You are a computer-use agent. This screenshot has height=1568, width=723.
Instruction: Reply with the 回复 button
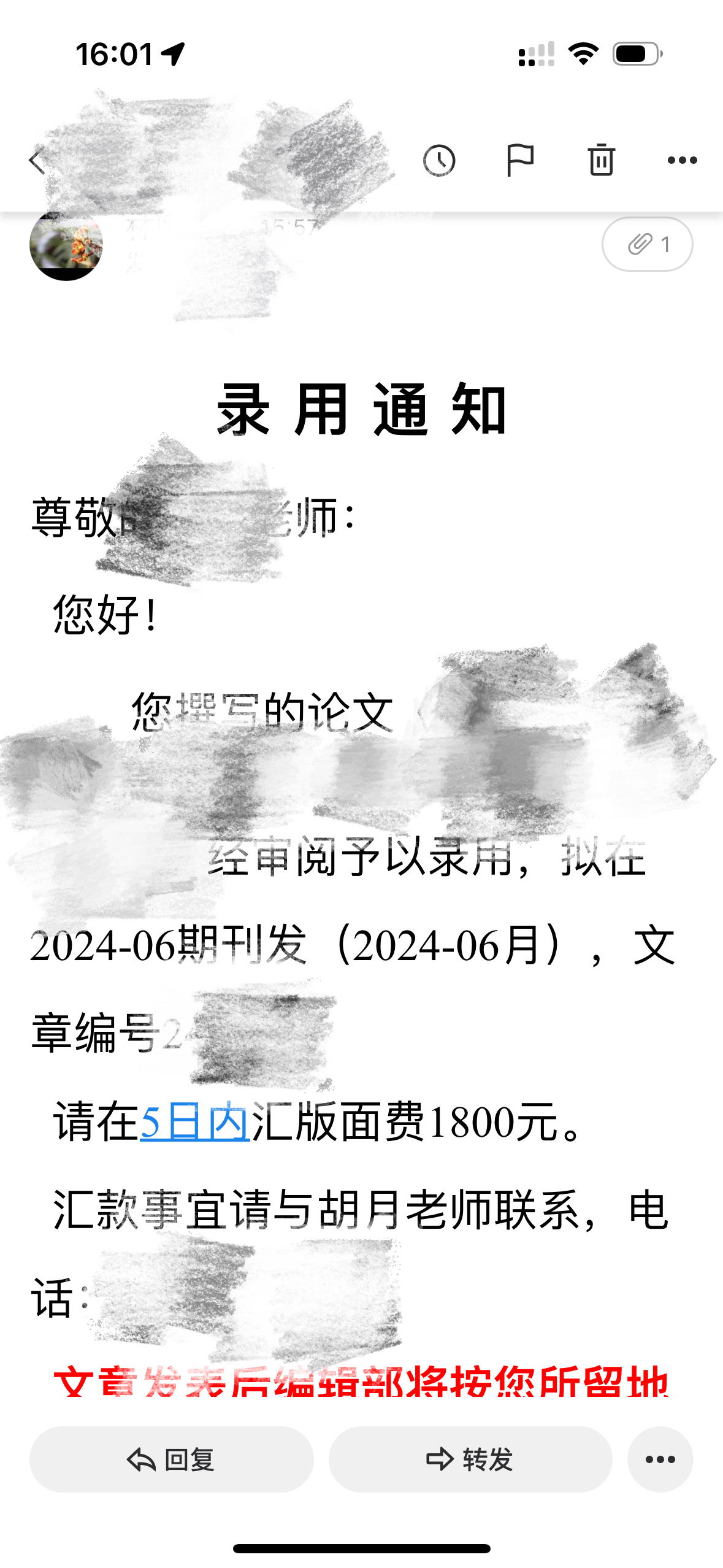click(x=171, y=1459)
